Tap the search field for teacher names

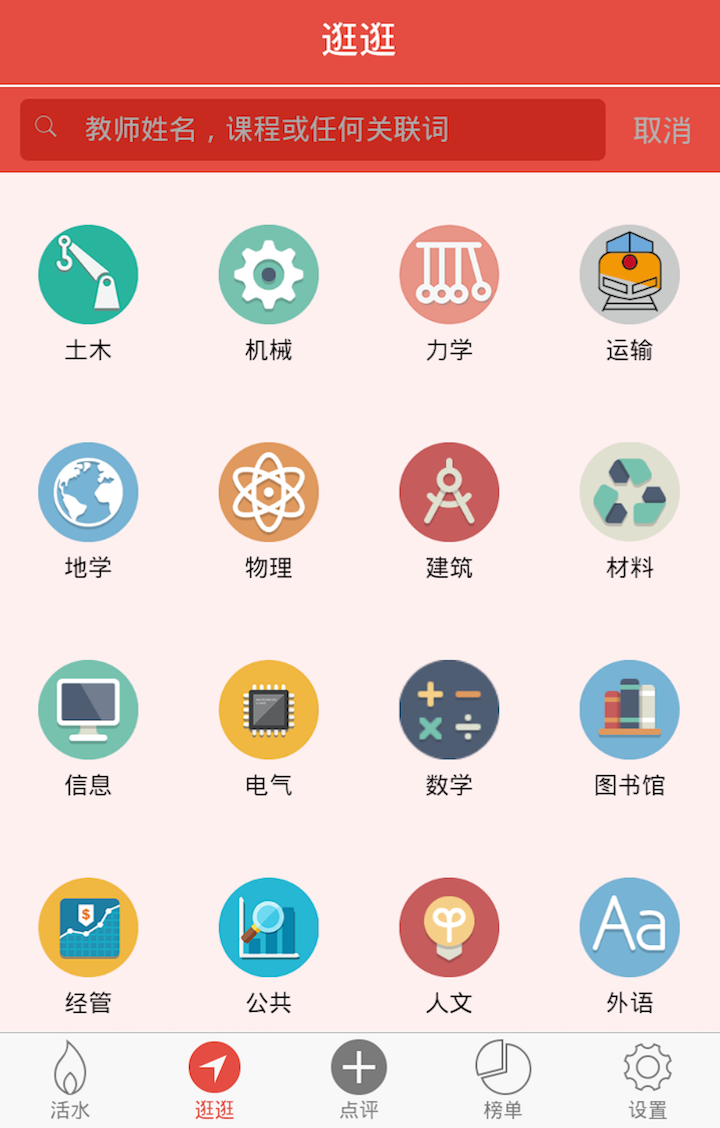pyautogui.click(x=312, y=129)
